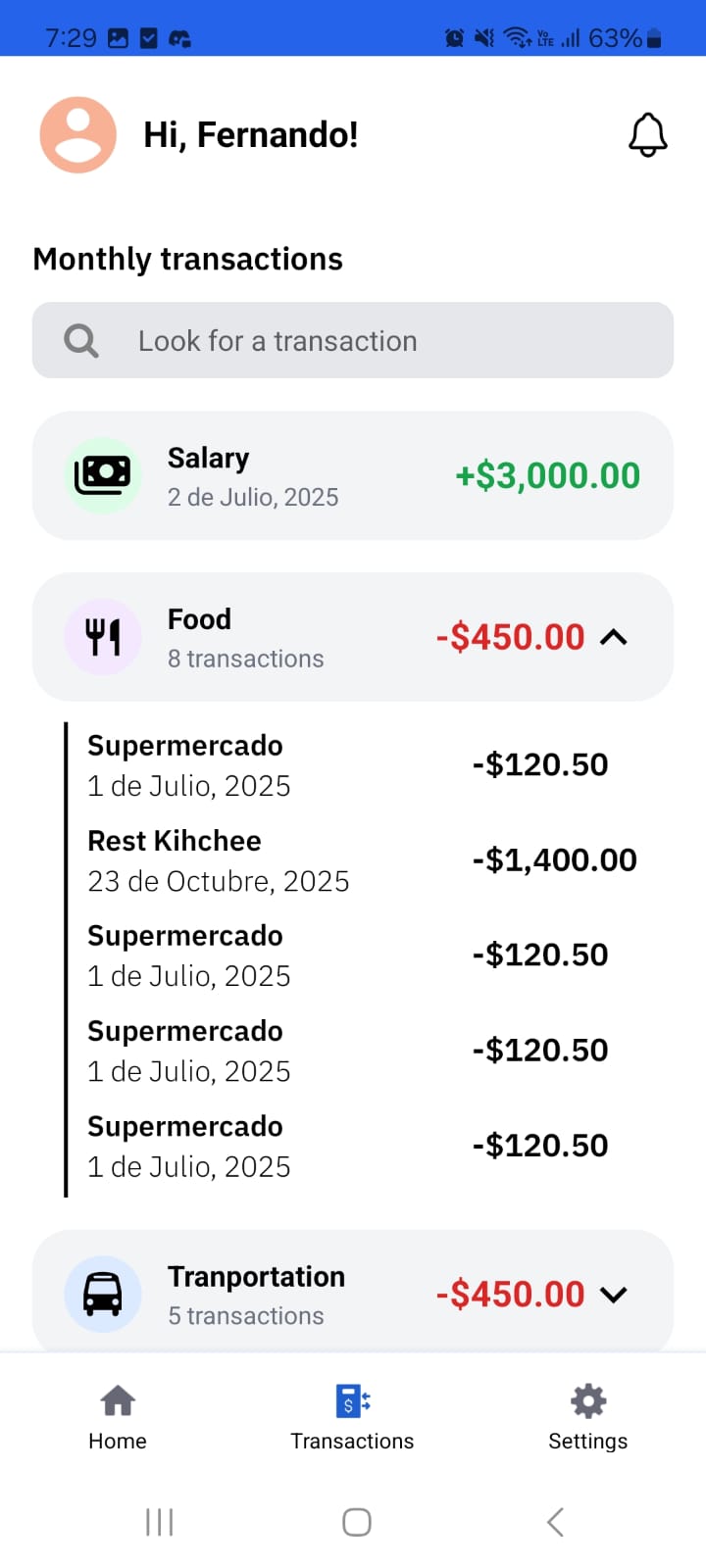Switch to the Transactions tab
This screenshot has height=1568, width=706.
(352, 1417)
